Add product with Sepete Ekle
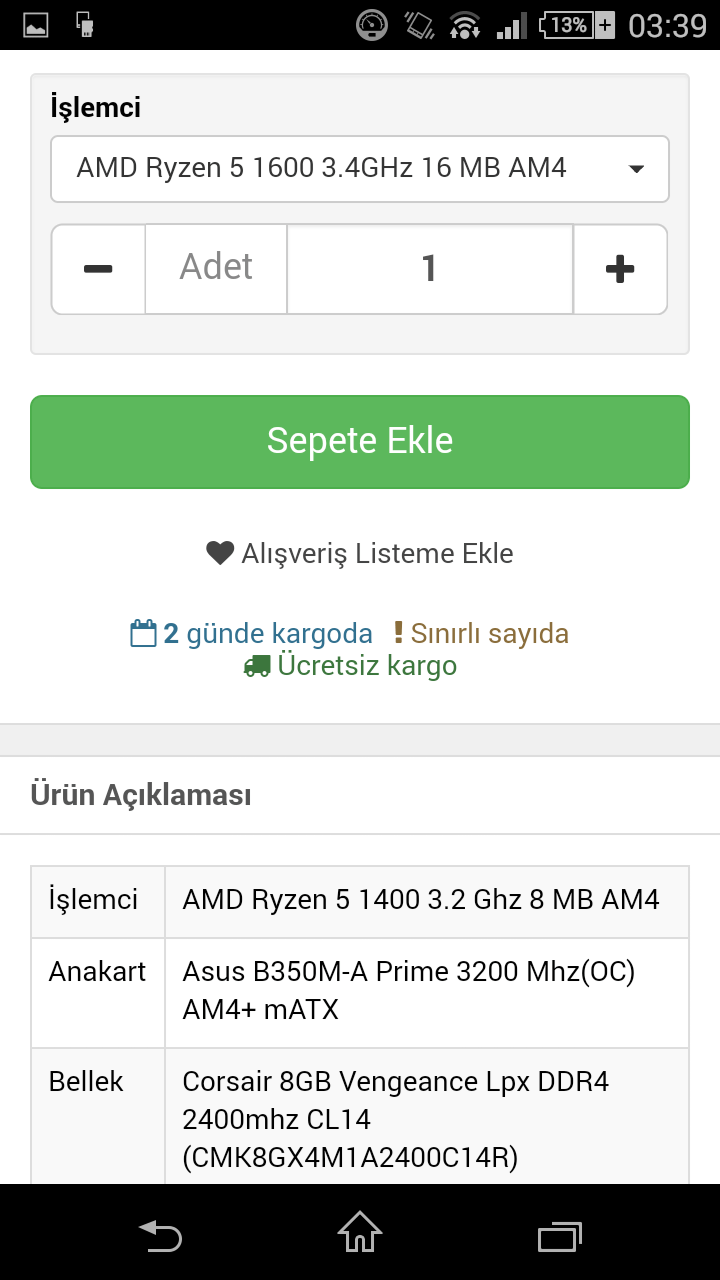The image size is (720, 1280). point(360,442)
